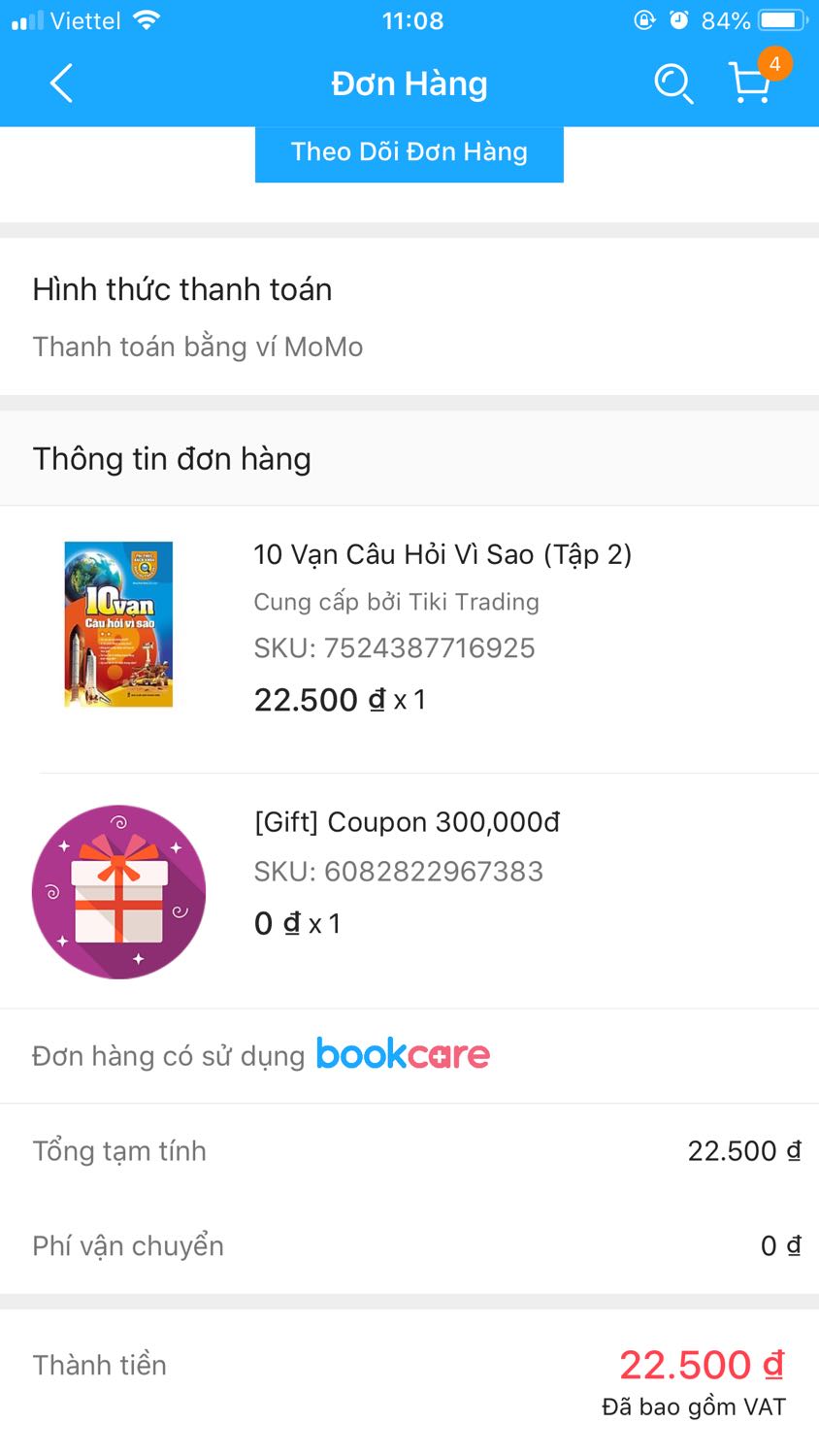Tap SKU 7524387716925 to copy it

(393, 648)
